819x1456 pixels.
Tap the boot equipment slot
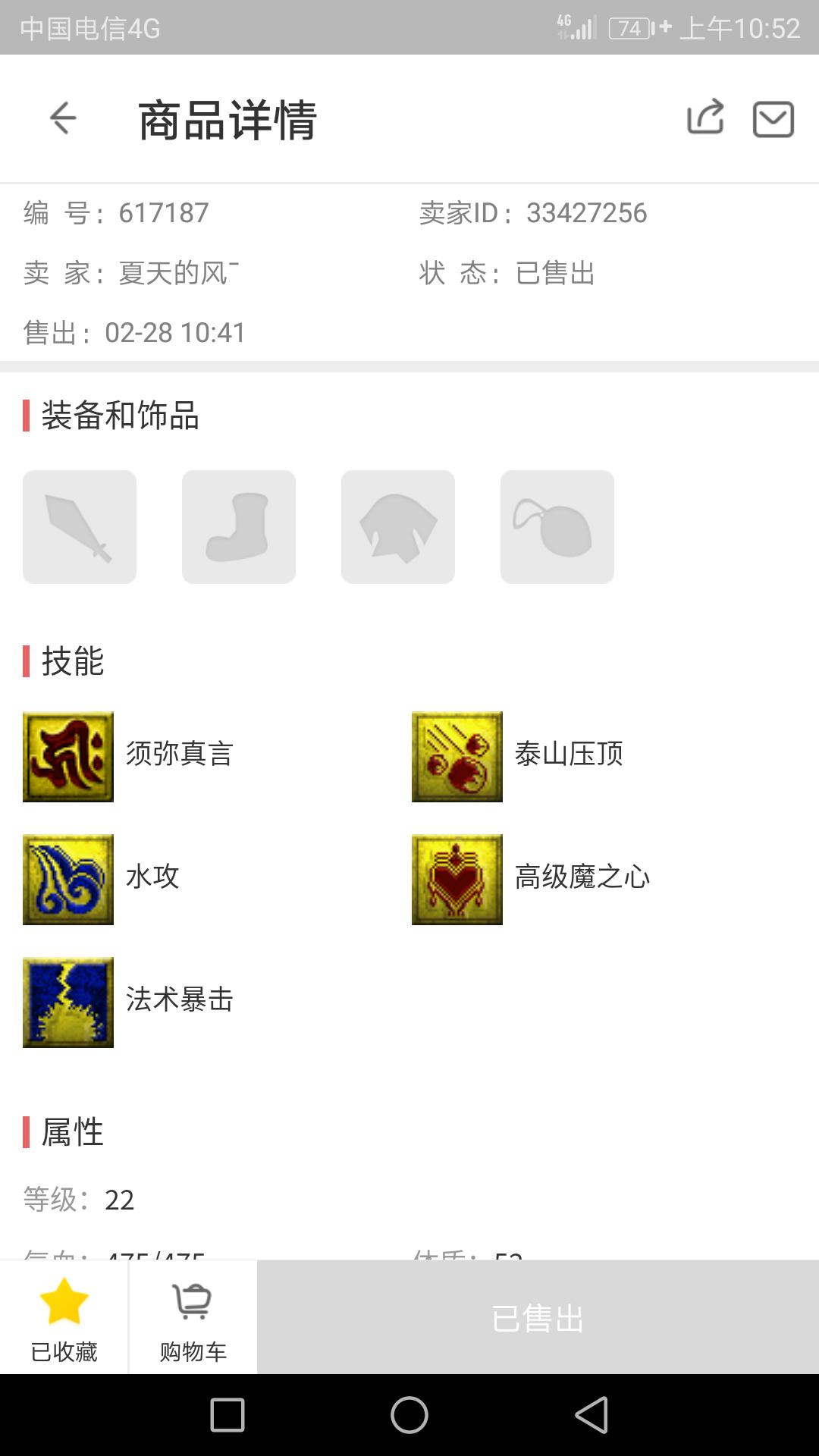click(239, 527)
